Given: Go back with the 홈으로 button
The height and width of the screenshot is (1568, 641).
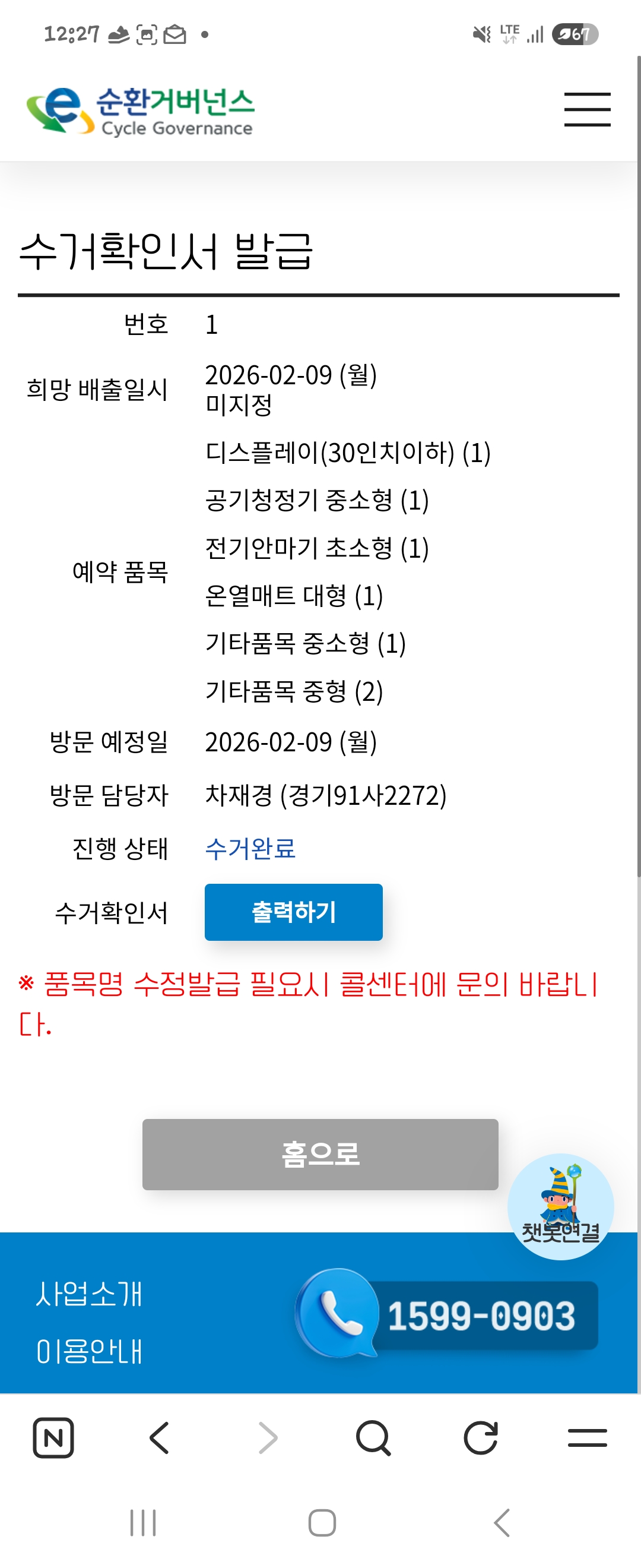Looking at the screenshot, I should coord(320,1154).
